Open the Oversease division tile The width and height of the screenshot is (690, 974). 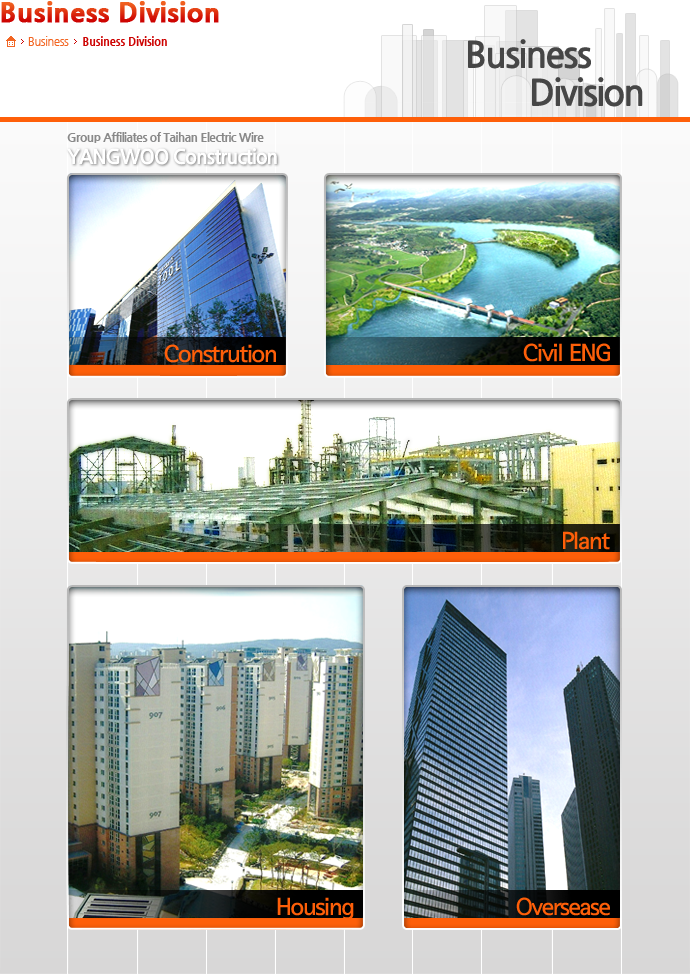511,757
